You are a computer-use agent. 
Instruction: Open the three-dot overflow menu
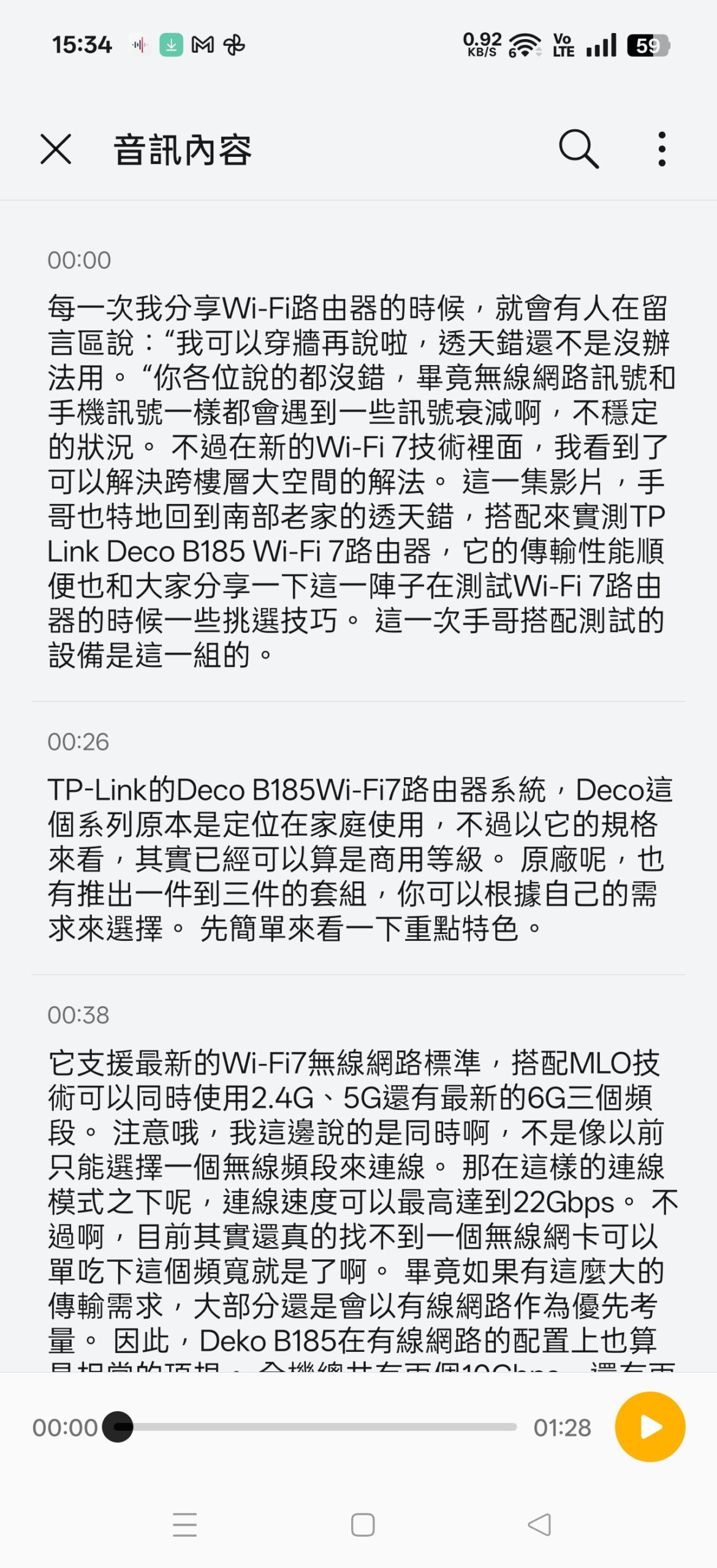point(661,149)
